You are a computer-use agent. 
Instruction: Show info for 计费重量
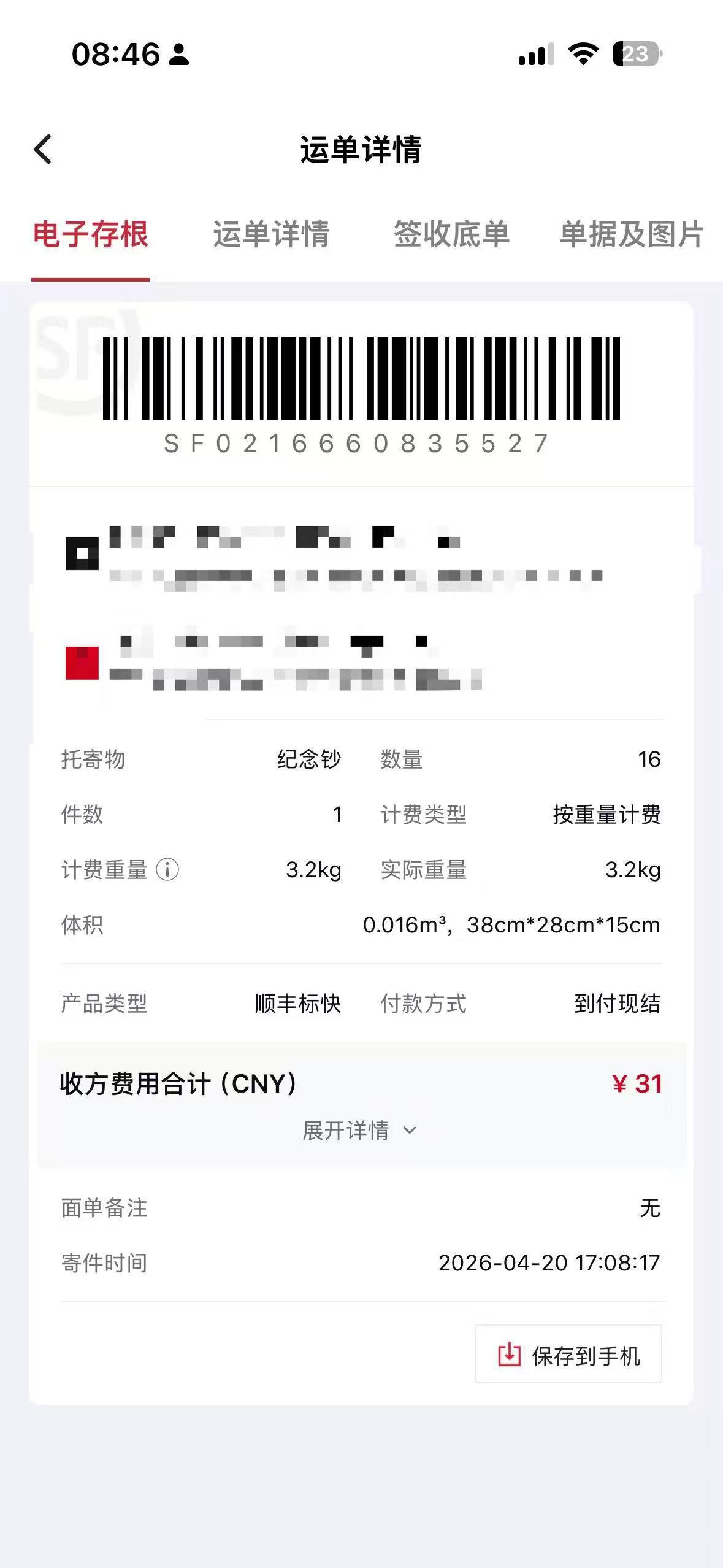point(167,870)
